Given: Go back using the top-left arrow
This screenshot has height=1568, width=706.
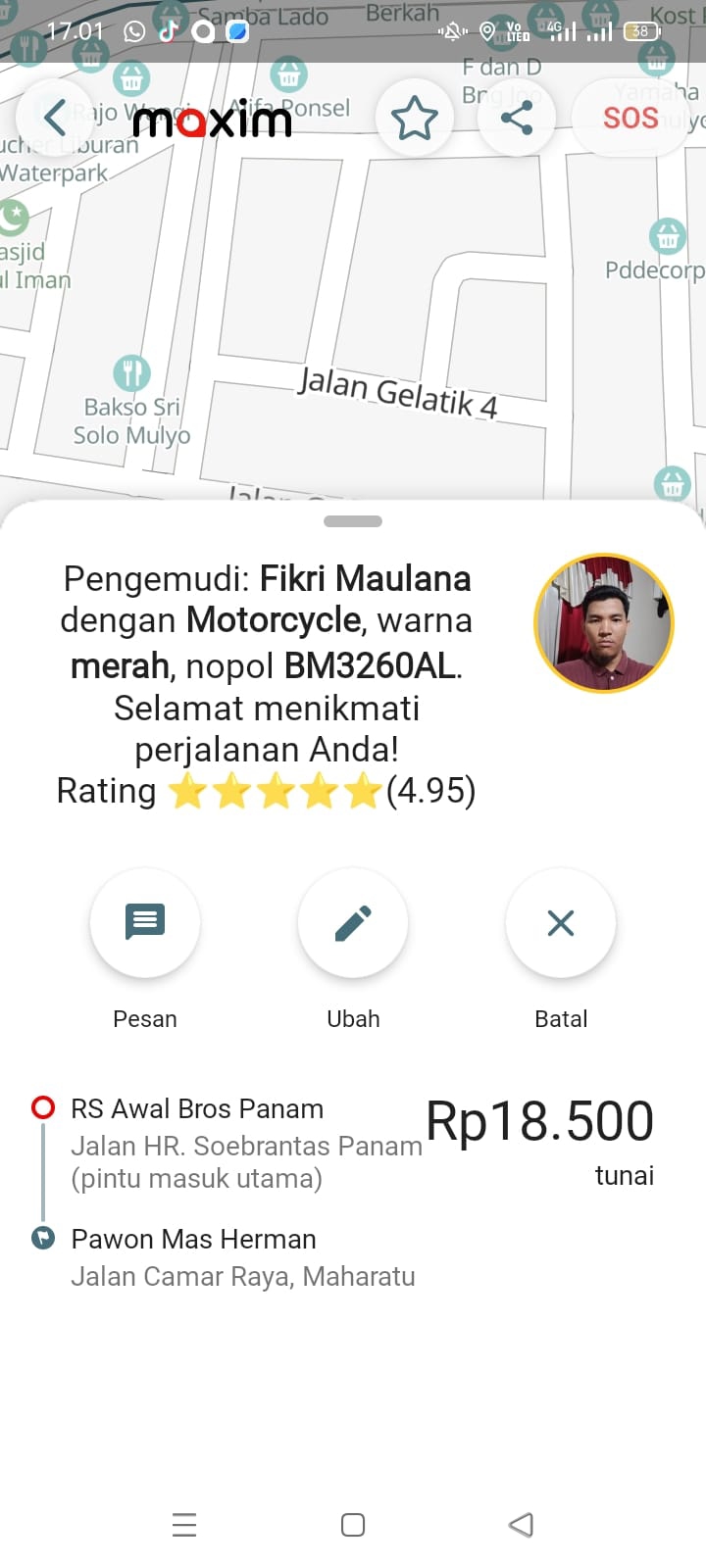Looking at the screenshot, I should [55, 119].
